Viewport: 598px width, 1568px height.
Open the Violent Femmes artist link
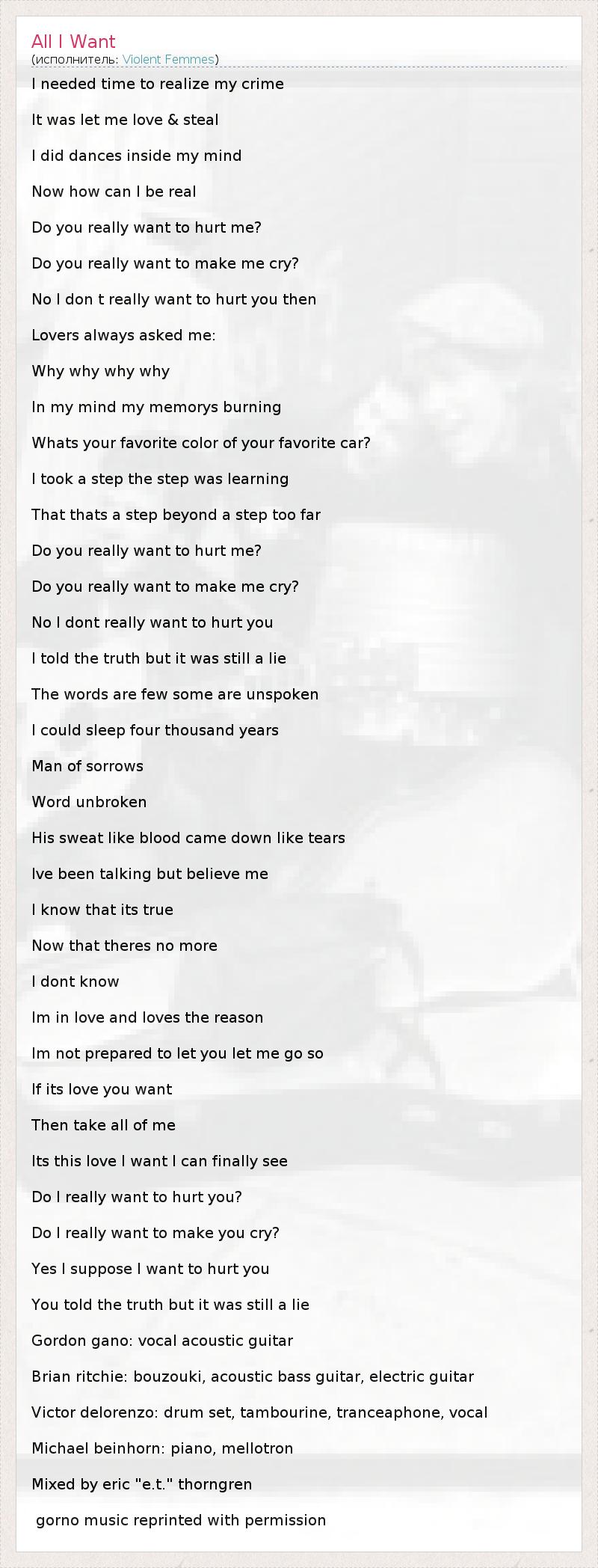[168, 59]
